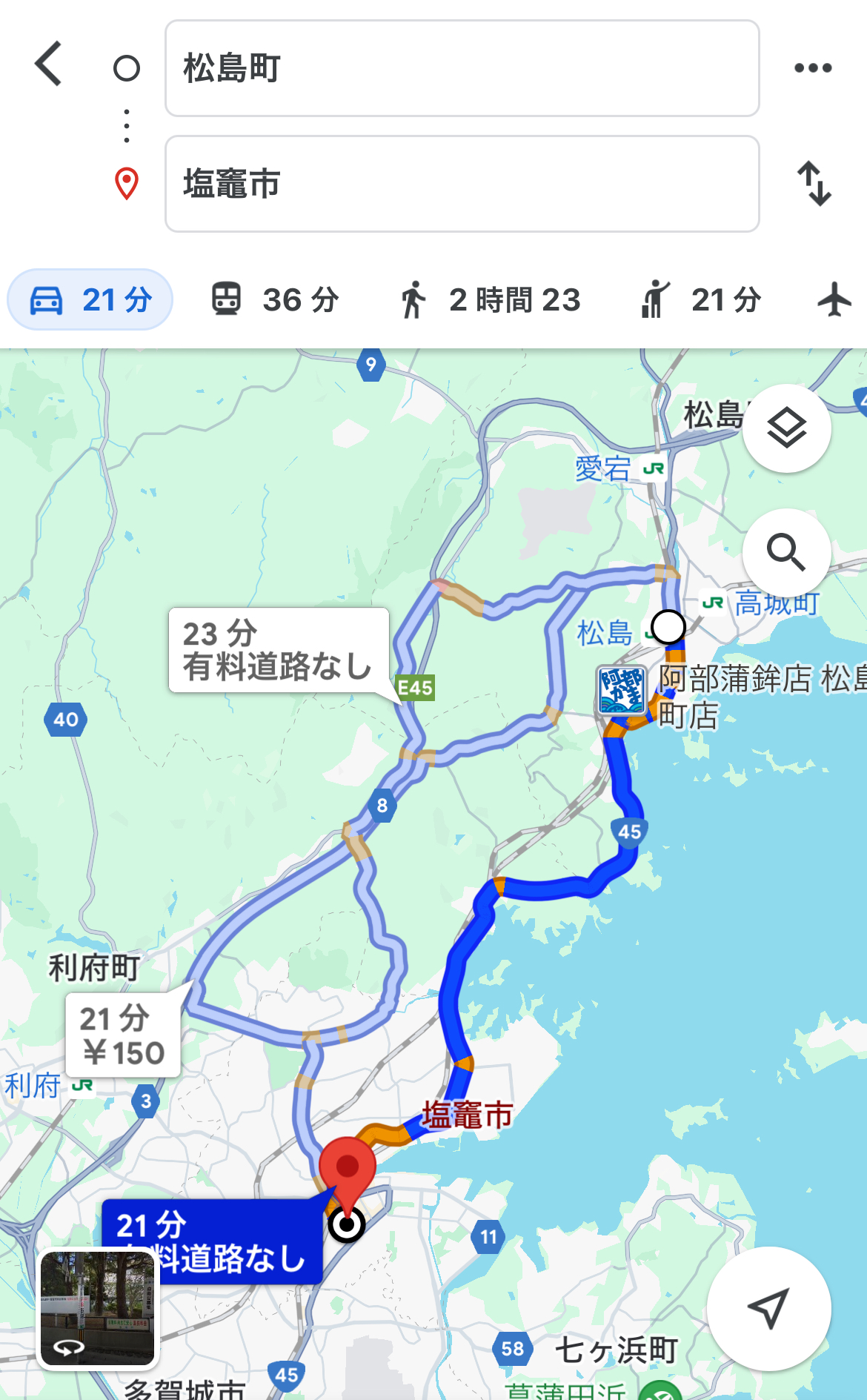Open the Street View thumbnail
This screenshot has width=867, height=1400.
coord(97,1308)
